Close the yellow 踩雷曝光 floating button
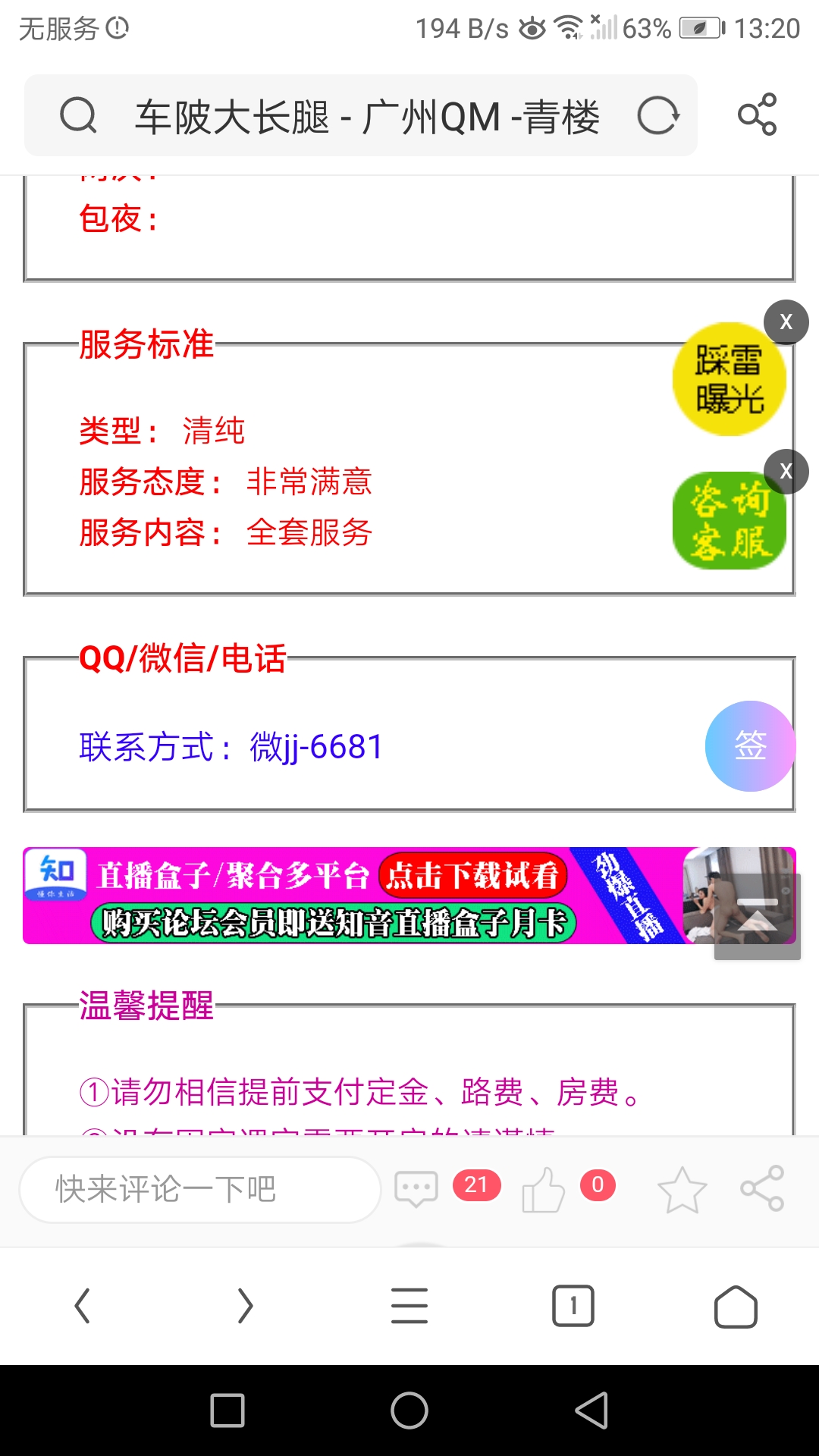 [x=786, y=322]
